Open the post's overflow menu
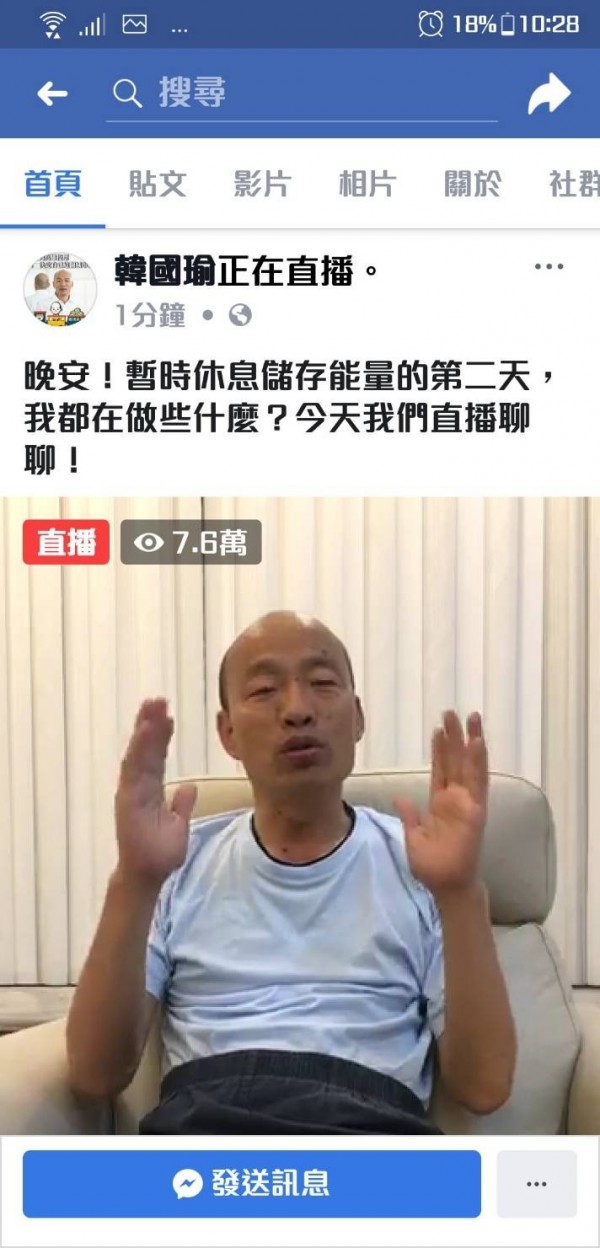The width and height of the screenshot is (600, 1248). click(x=549, y=268)
